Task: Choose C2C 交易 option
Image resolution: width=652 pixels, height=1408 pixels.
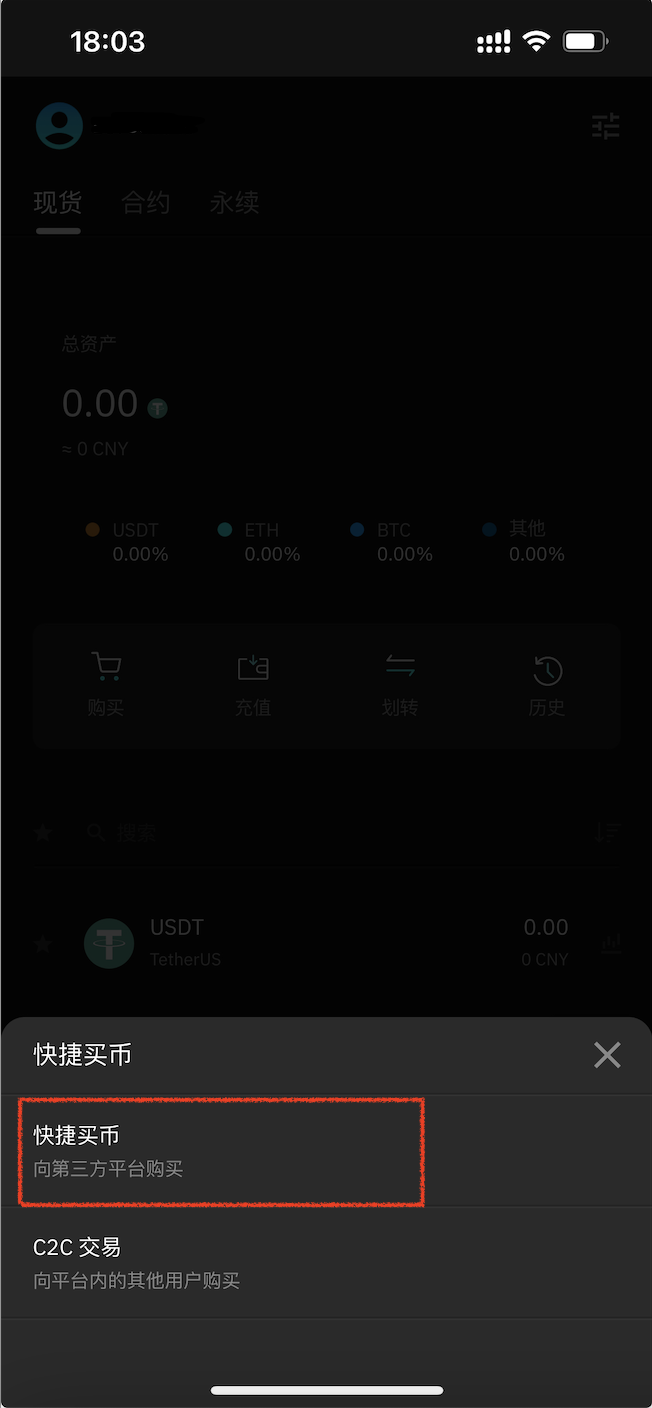Action: click(x=220, y=1263)
